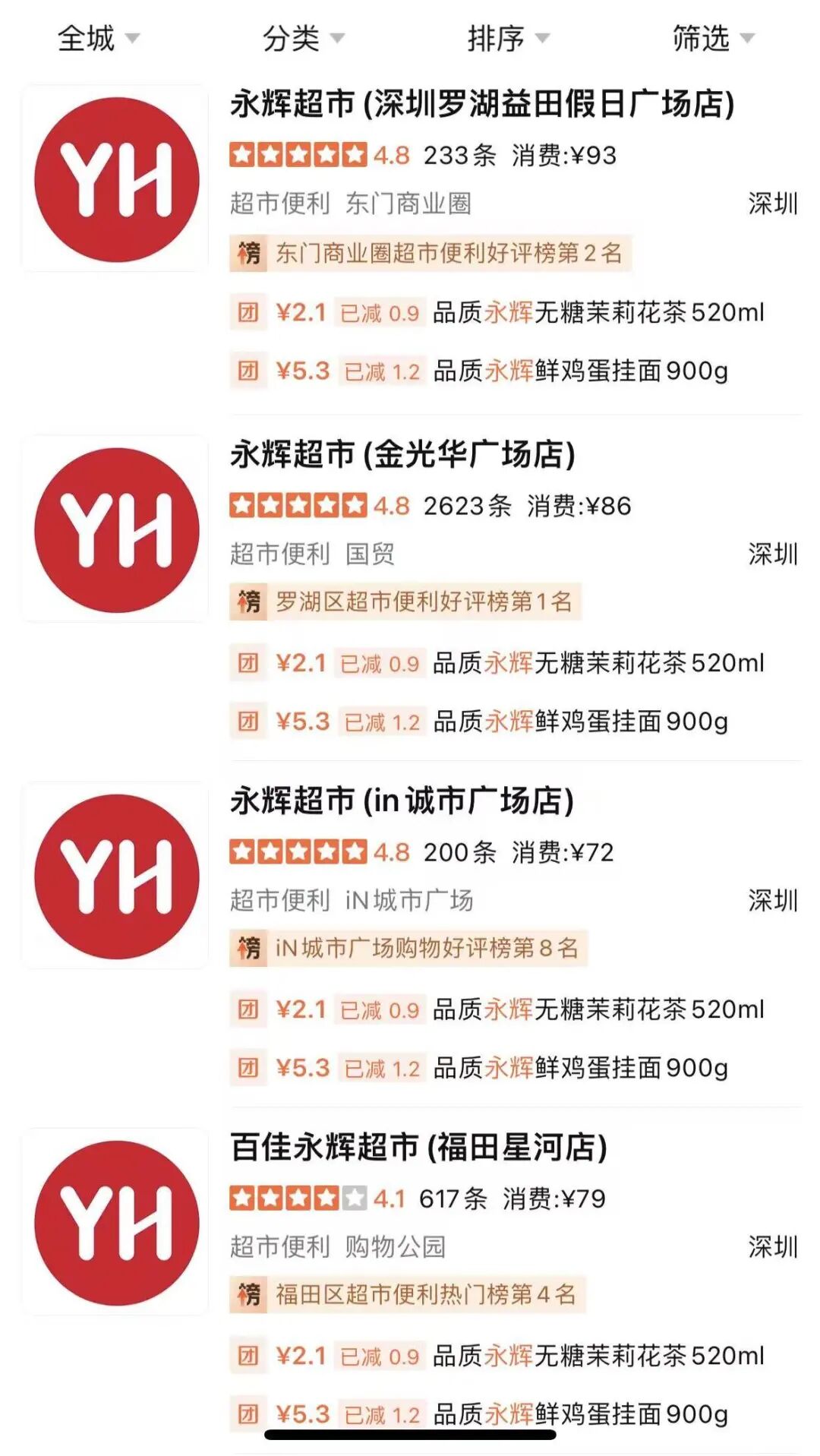Expand the 筛选 filter options
Screen dimensions: 820x1456
(713, 38)
